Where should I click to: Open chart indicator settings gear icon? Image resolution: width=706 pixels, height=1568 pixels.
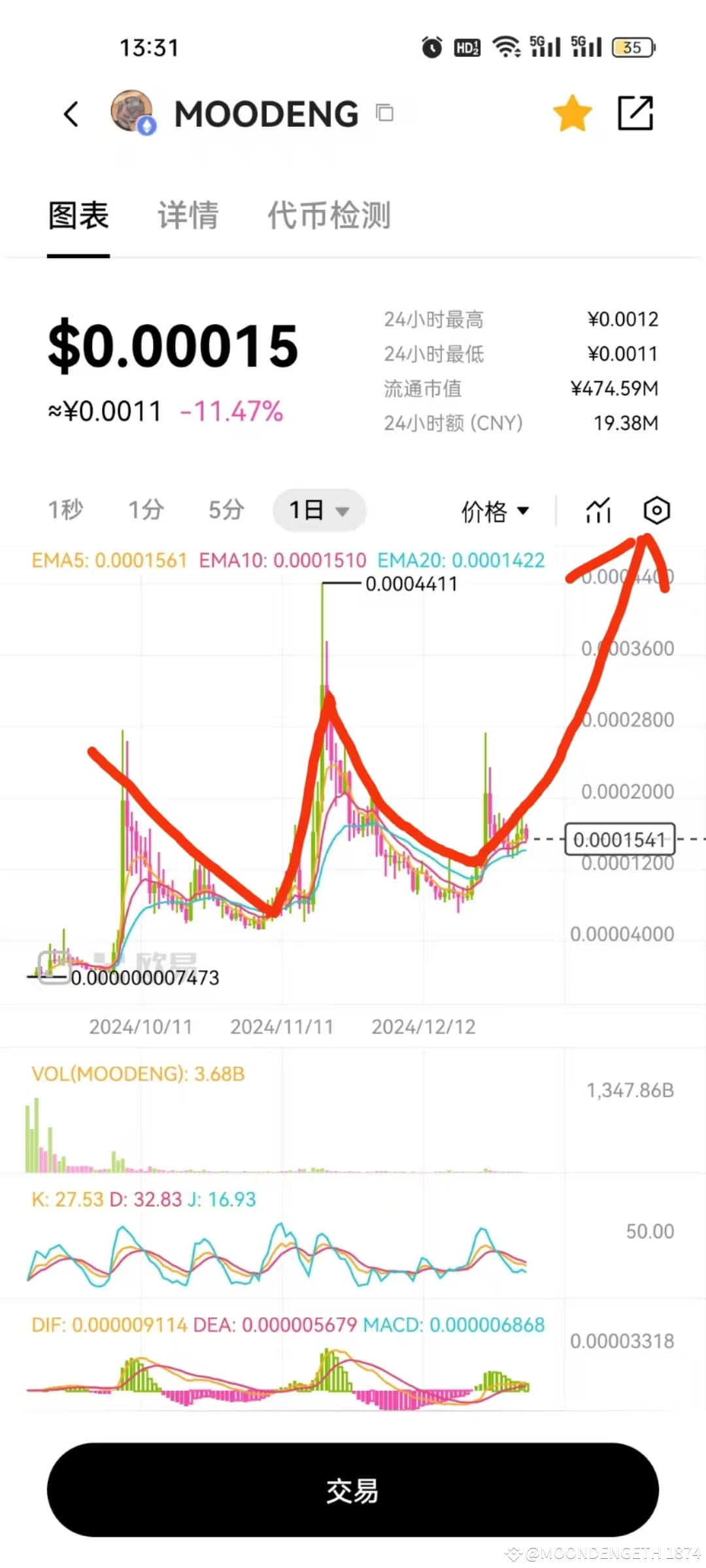click(x=656, y=511)
